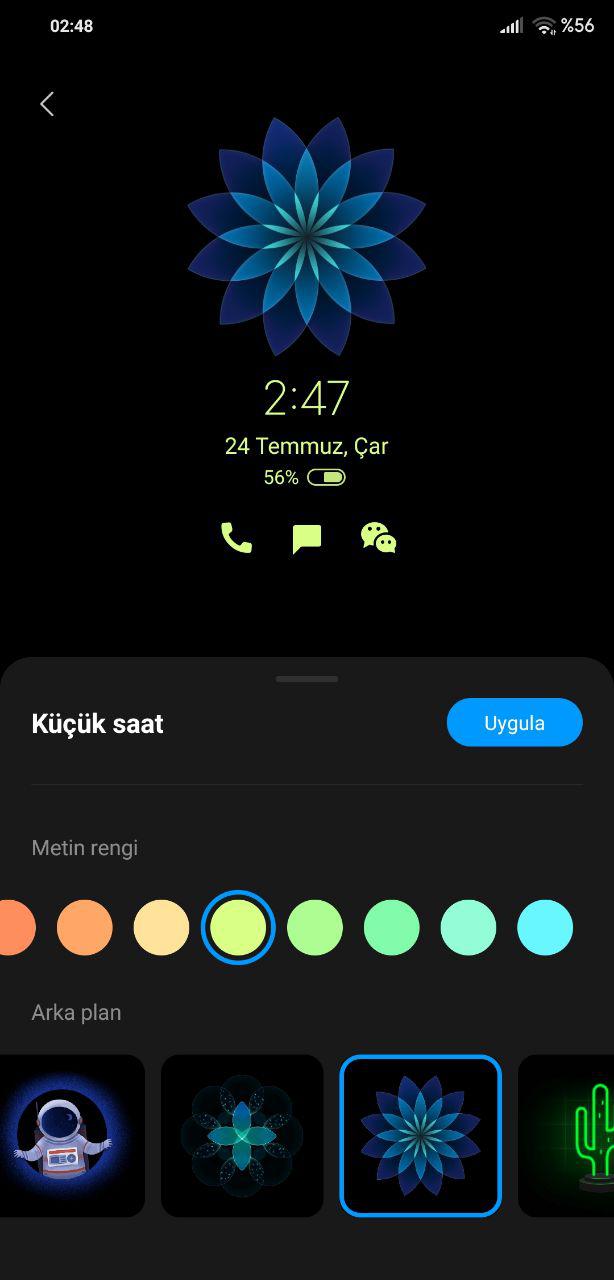Pick the neon cactus background
This screenshot has height=1280, width=614.
coord(570,1136)
